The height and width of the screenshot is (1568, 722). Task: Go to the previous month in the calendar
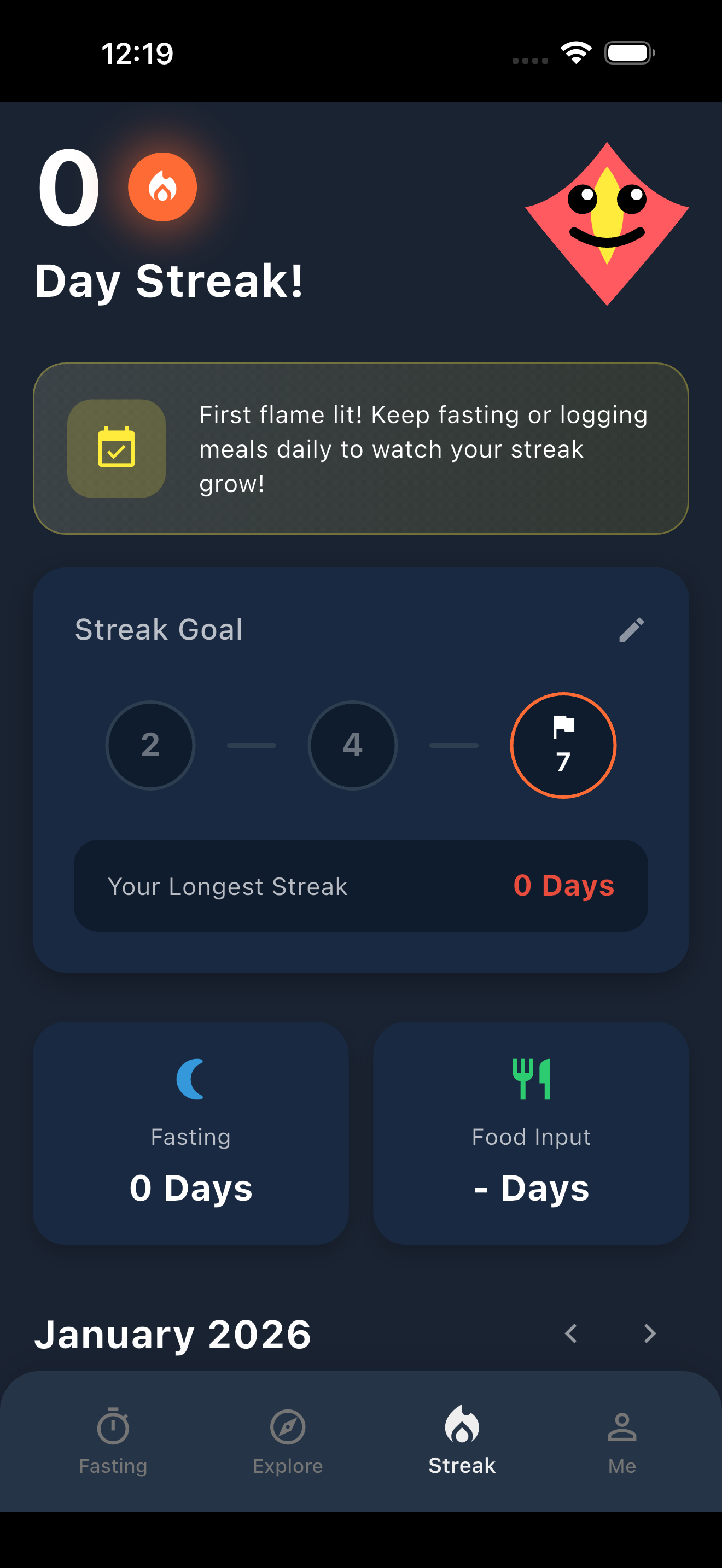(x=570, y=1333)
